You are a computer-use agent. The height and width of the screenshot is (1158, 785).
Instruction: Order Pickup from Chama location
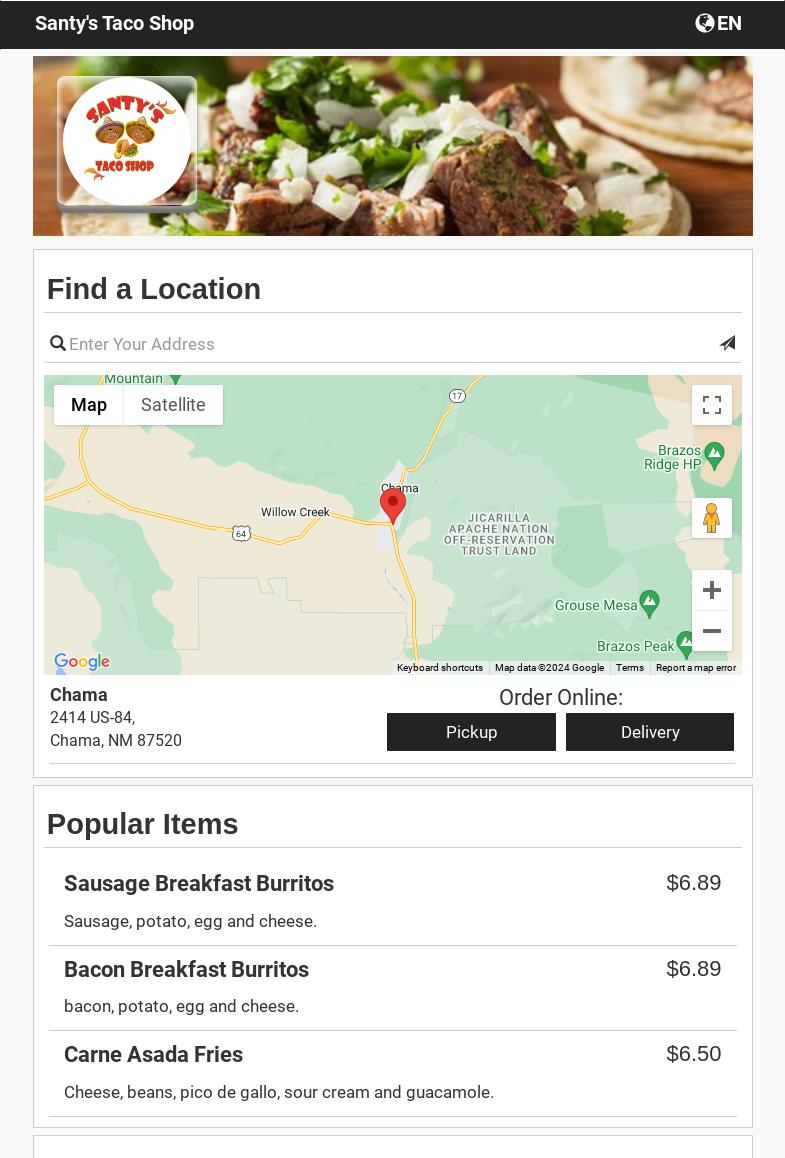click(x=471, y=732)
